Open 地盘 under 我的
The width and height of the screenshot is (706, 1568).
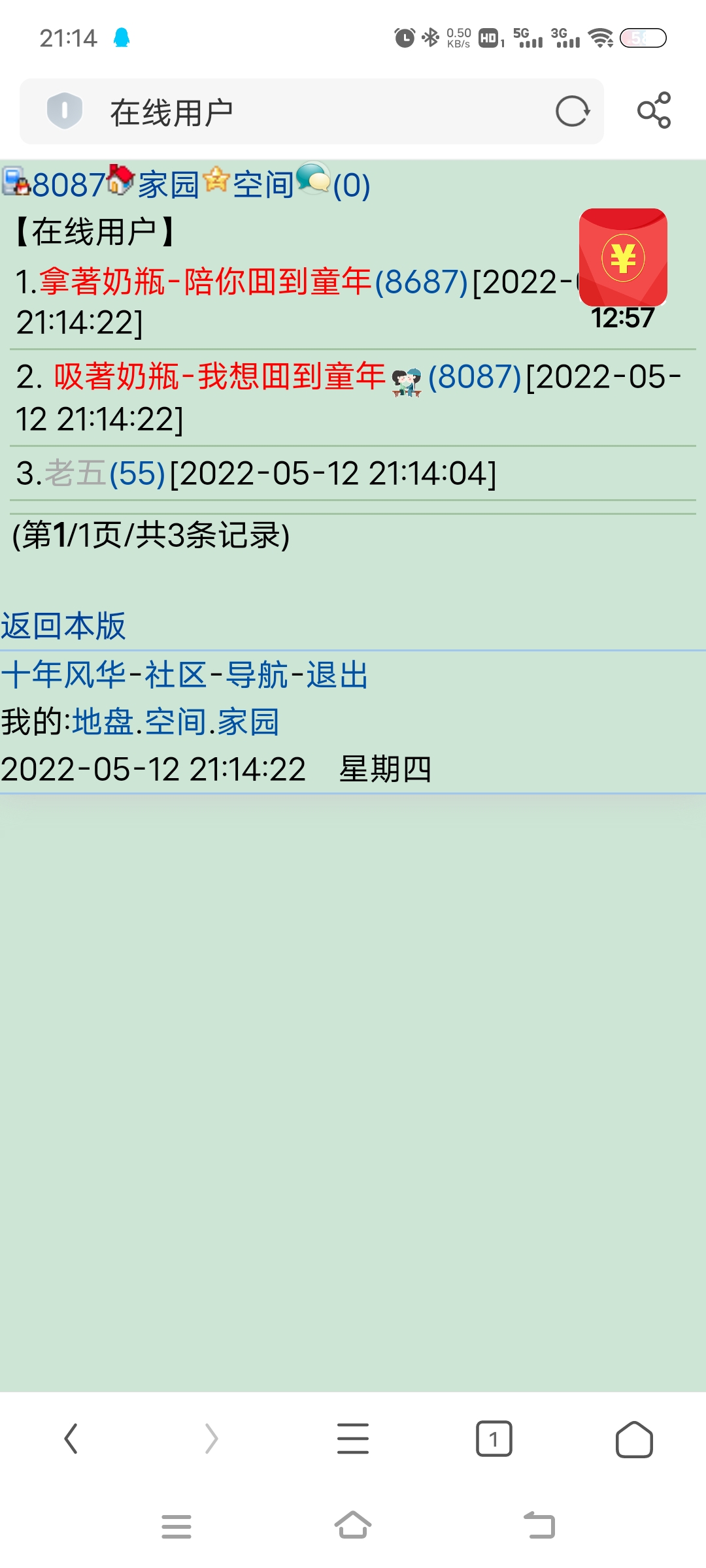(x=103, y=722)
